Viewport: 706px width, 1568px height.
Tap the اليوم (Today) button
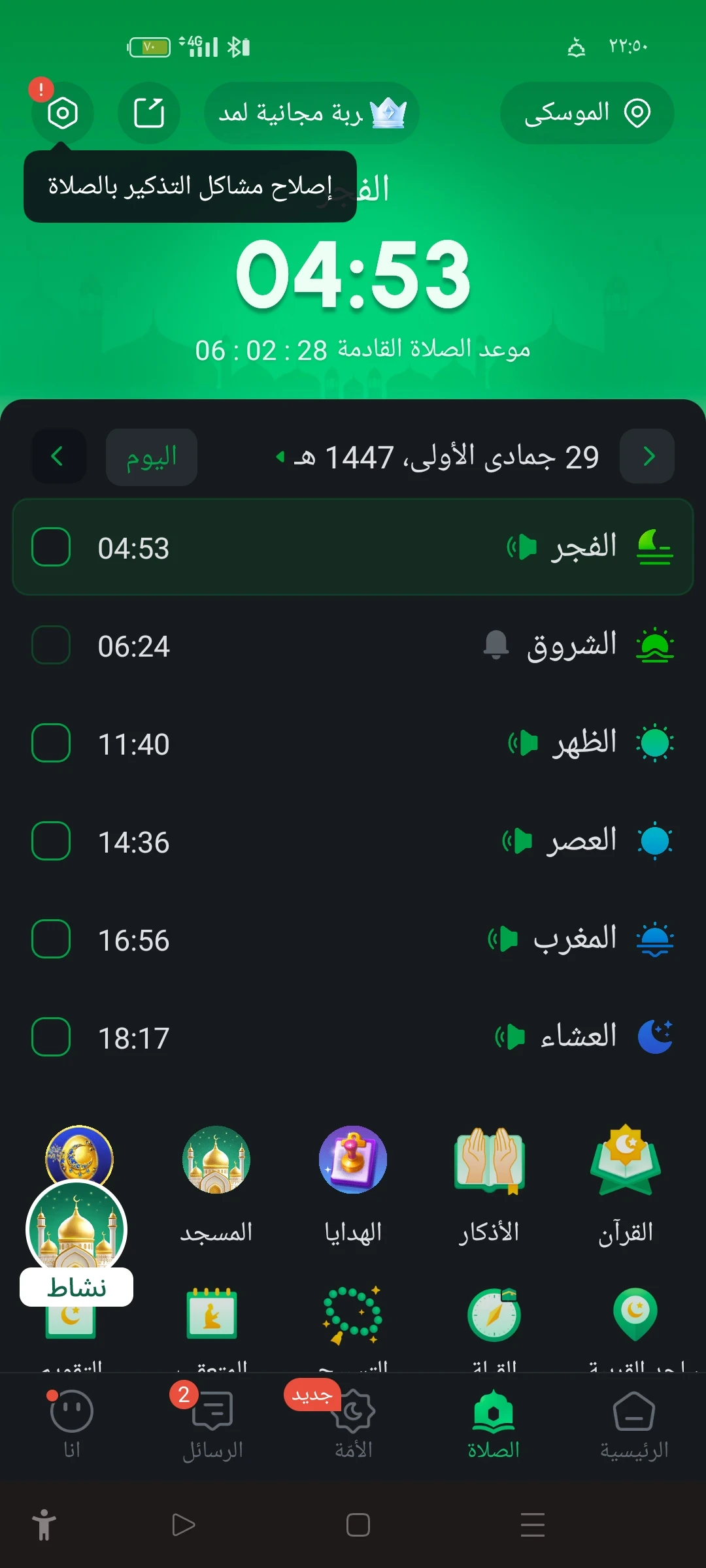tap(150, 456)
